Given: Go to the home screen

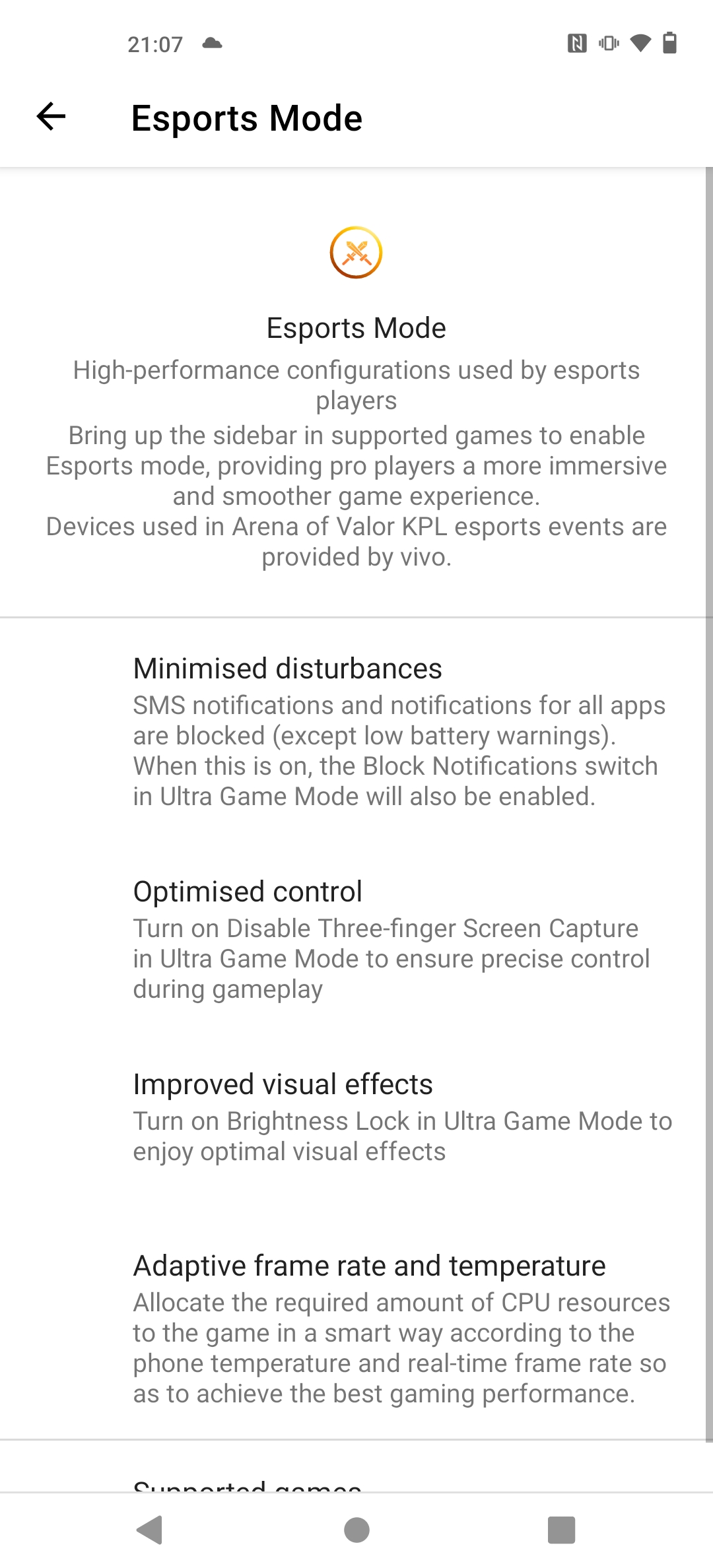Looking at the screenshot, I should pos(356,1530).
